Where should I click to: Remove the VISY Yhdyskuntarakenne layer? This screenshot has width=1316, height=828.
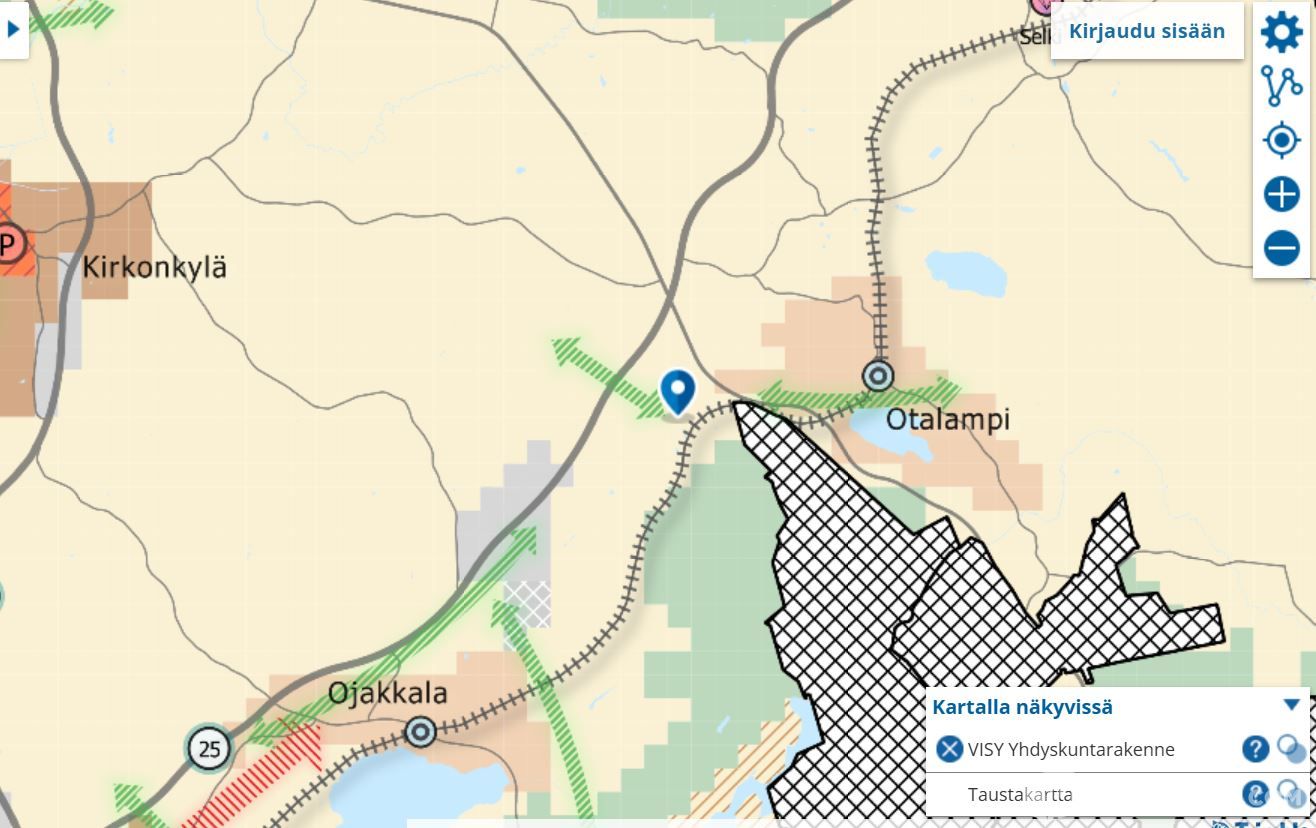(x=949, y=749)
